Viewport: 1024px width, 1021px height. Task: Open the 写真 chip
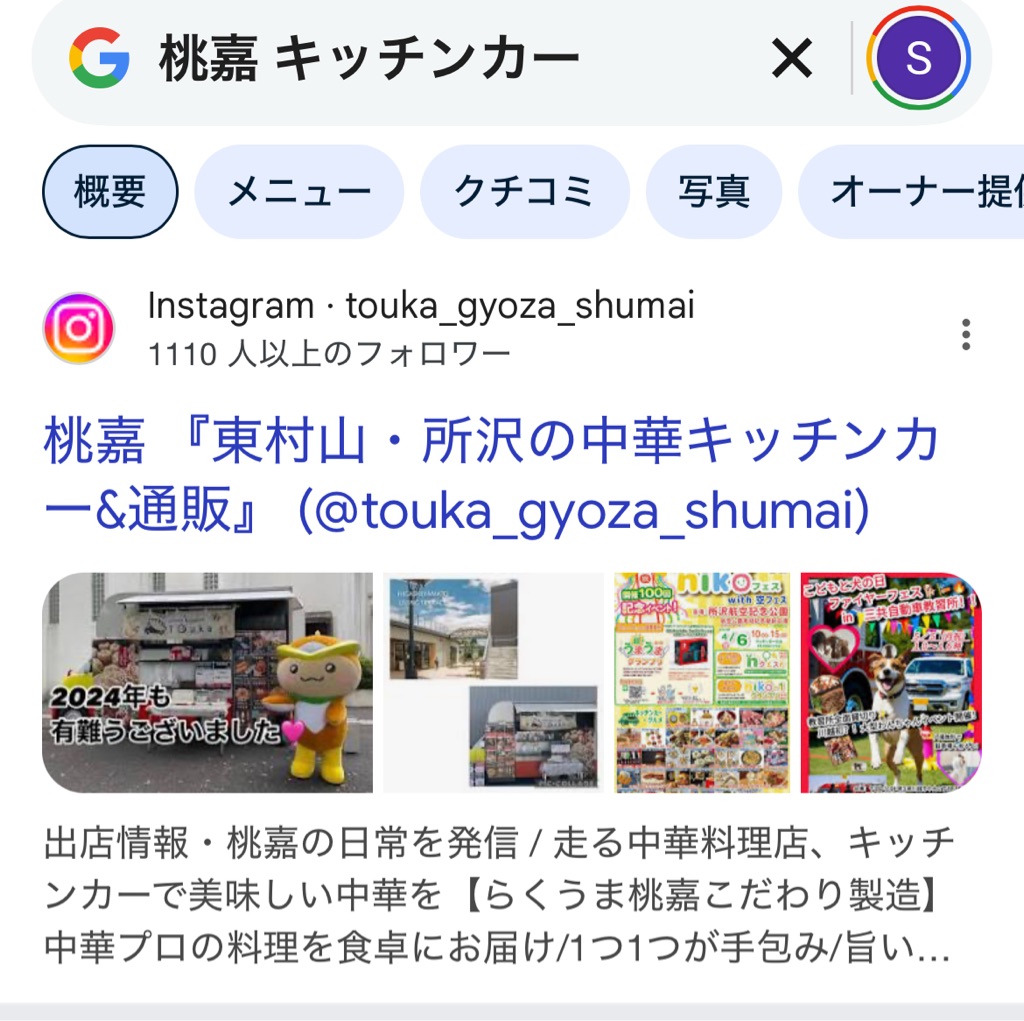(714, 191)
